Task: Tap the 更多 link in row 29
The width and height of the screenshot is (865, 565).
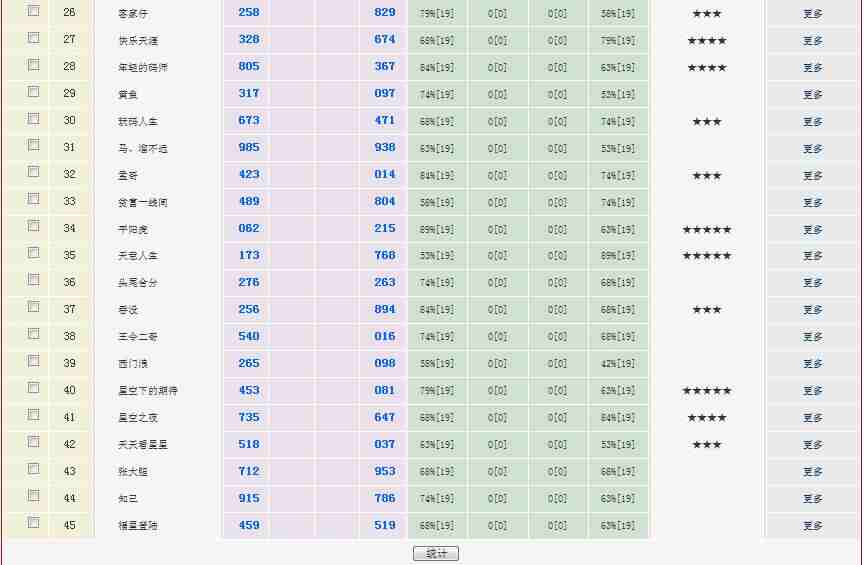Action: coord(813,95)
